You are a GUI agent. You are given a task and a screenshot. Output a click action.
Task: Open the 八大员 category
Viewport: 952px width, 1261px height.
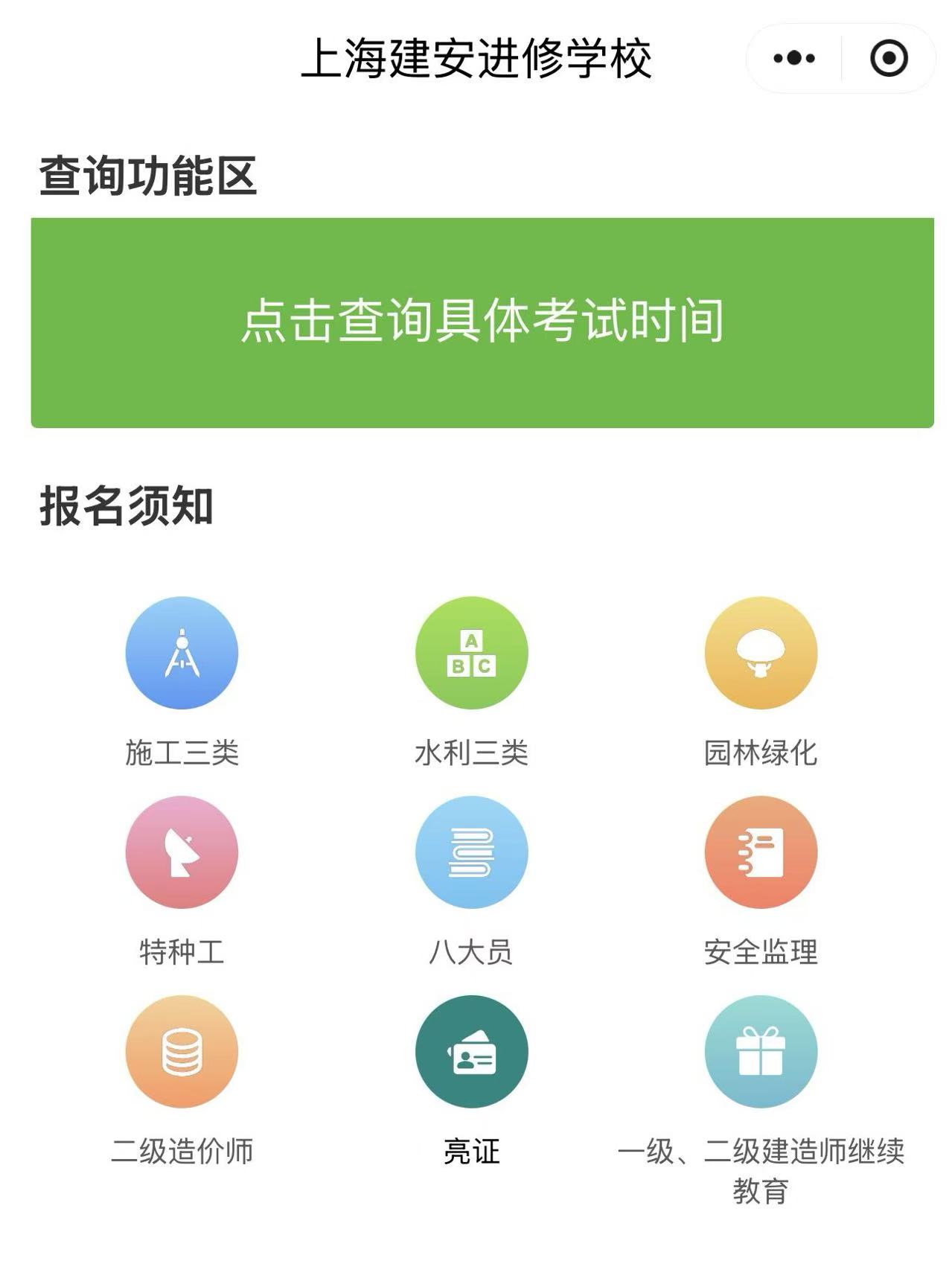(x=471, y=852)
